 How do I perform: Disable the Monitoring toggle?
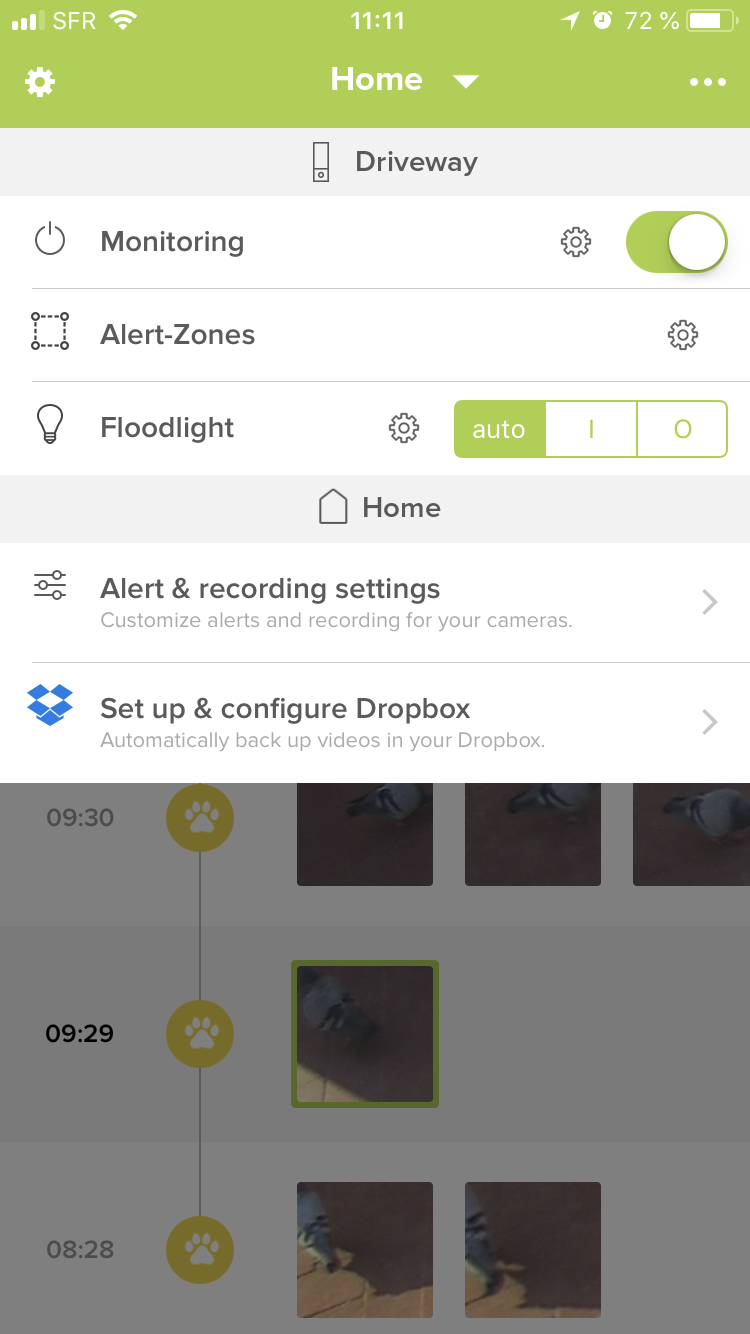pos(677,241)
